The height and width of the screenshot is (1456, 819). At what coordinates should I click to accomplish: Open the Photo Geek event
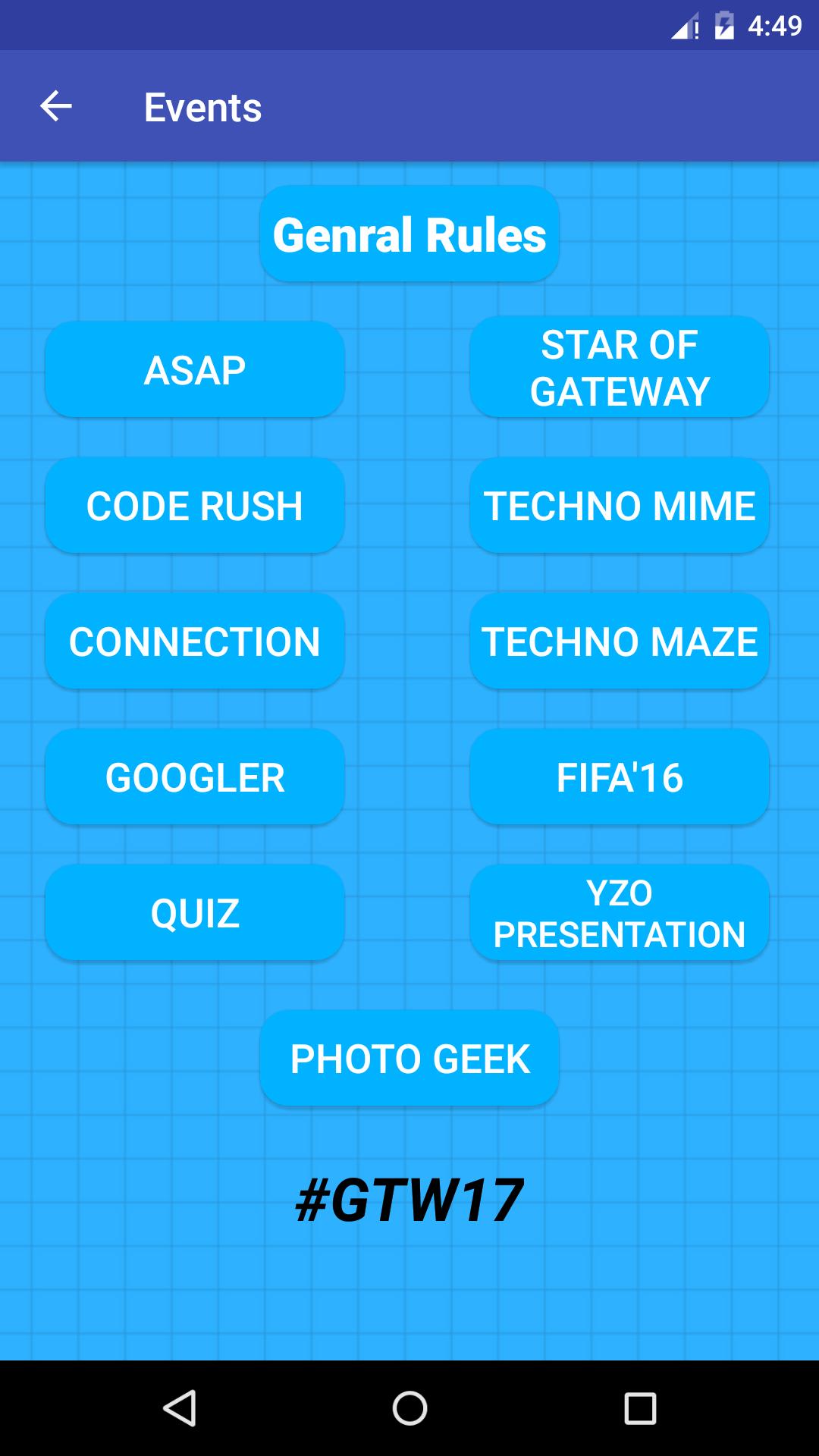pos(409,1058)
